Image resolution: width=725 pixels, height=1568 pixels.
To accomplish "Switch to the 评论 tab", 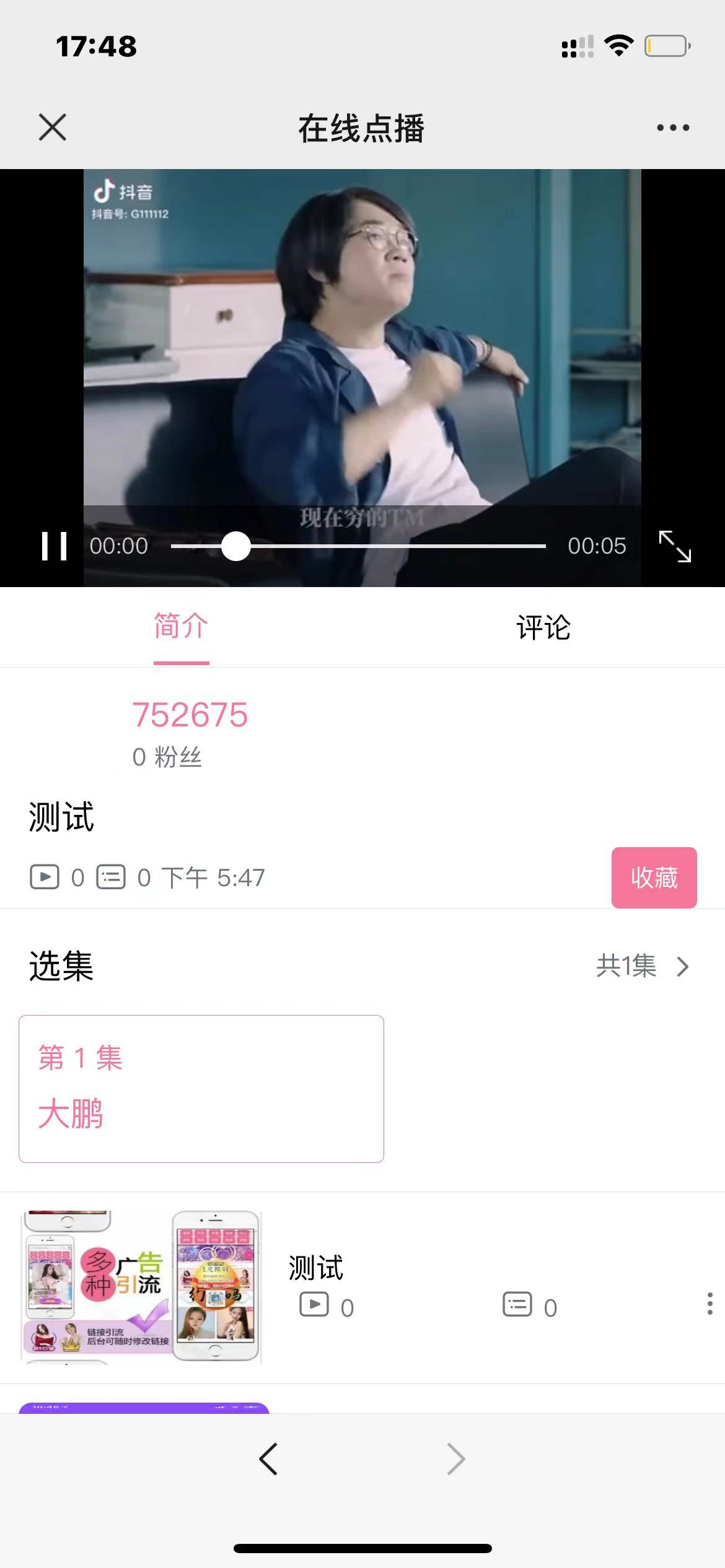I will click(543, 627).
